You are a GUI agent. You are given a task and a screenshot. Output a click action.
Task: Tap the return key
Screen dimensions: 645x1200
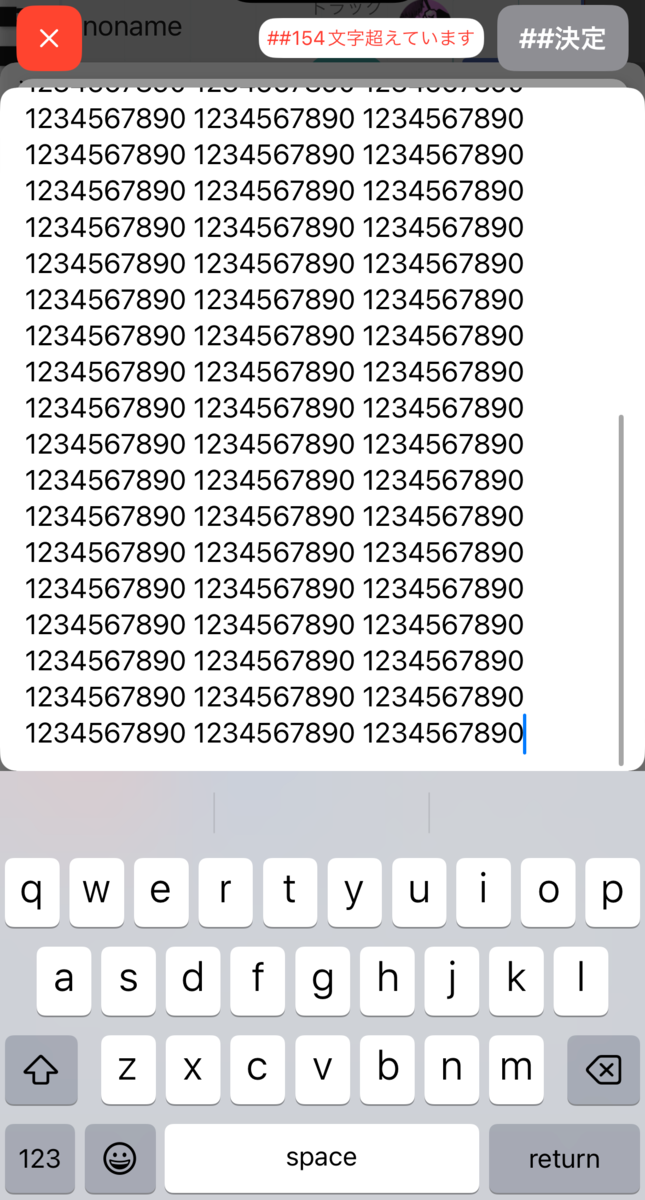point(564,1158)
